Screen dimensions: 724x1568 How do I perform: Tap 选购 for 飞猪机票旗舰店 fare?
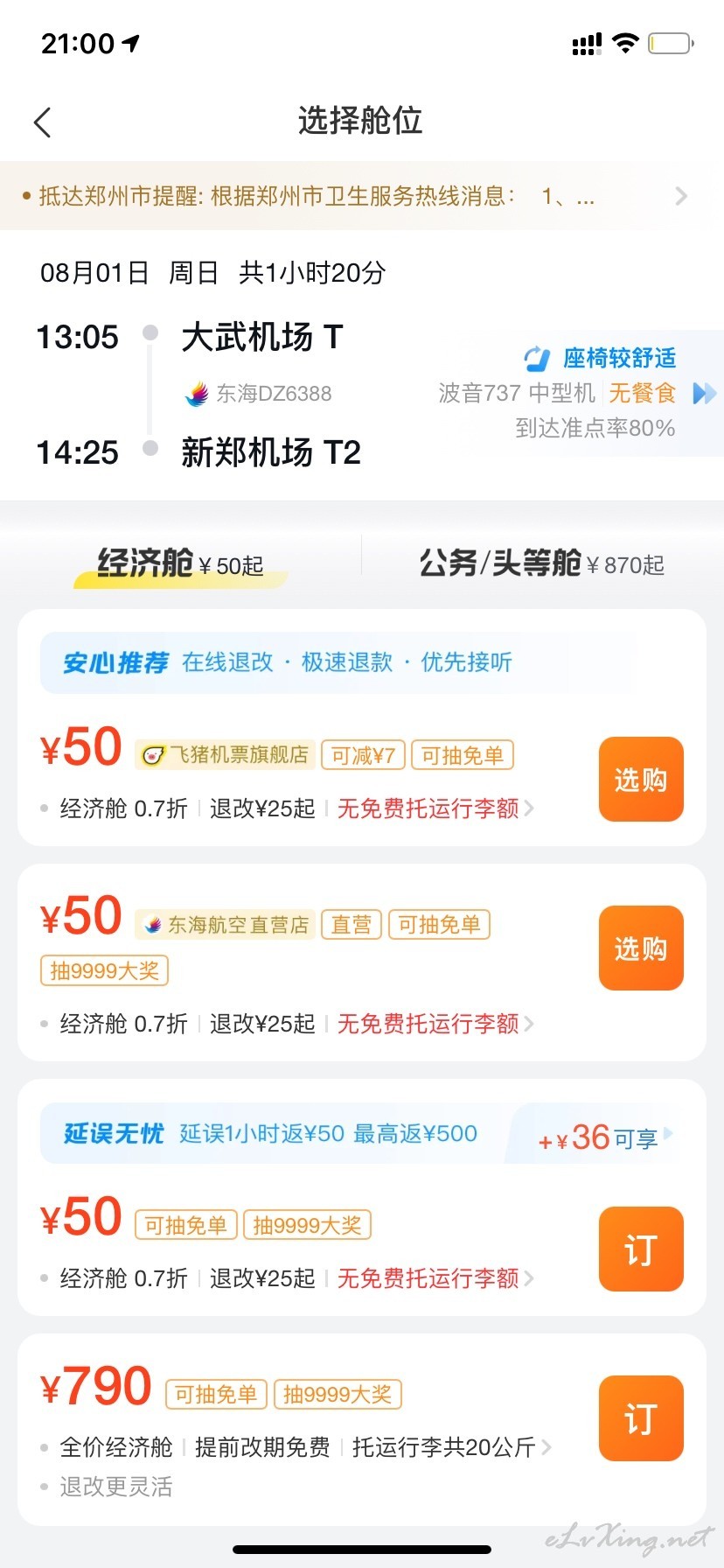pyautogui.click(x=641, y=779)
